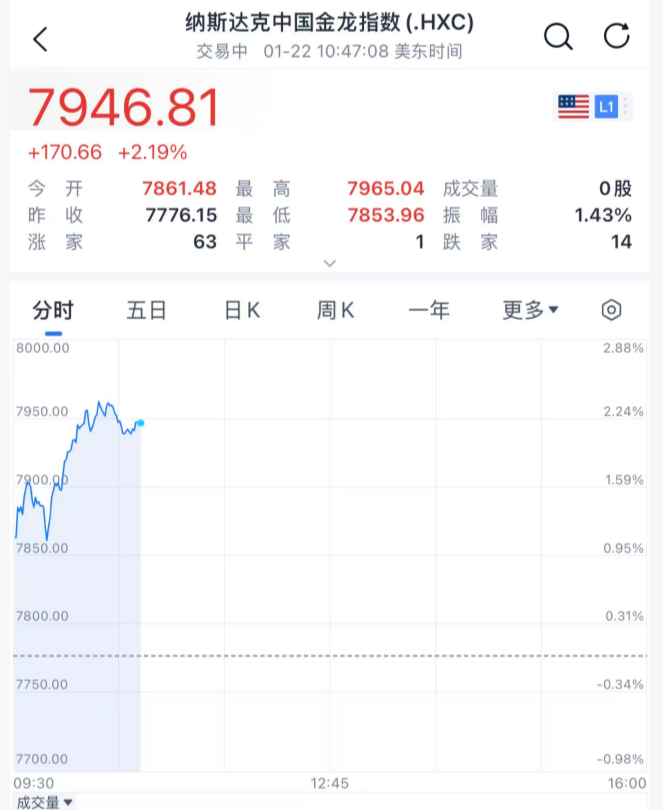This screenshot has height=810, width=663.
Task: Show the 日K candlestick chart
Action: tap(242, 310)
